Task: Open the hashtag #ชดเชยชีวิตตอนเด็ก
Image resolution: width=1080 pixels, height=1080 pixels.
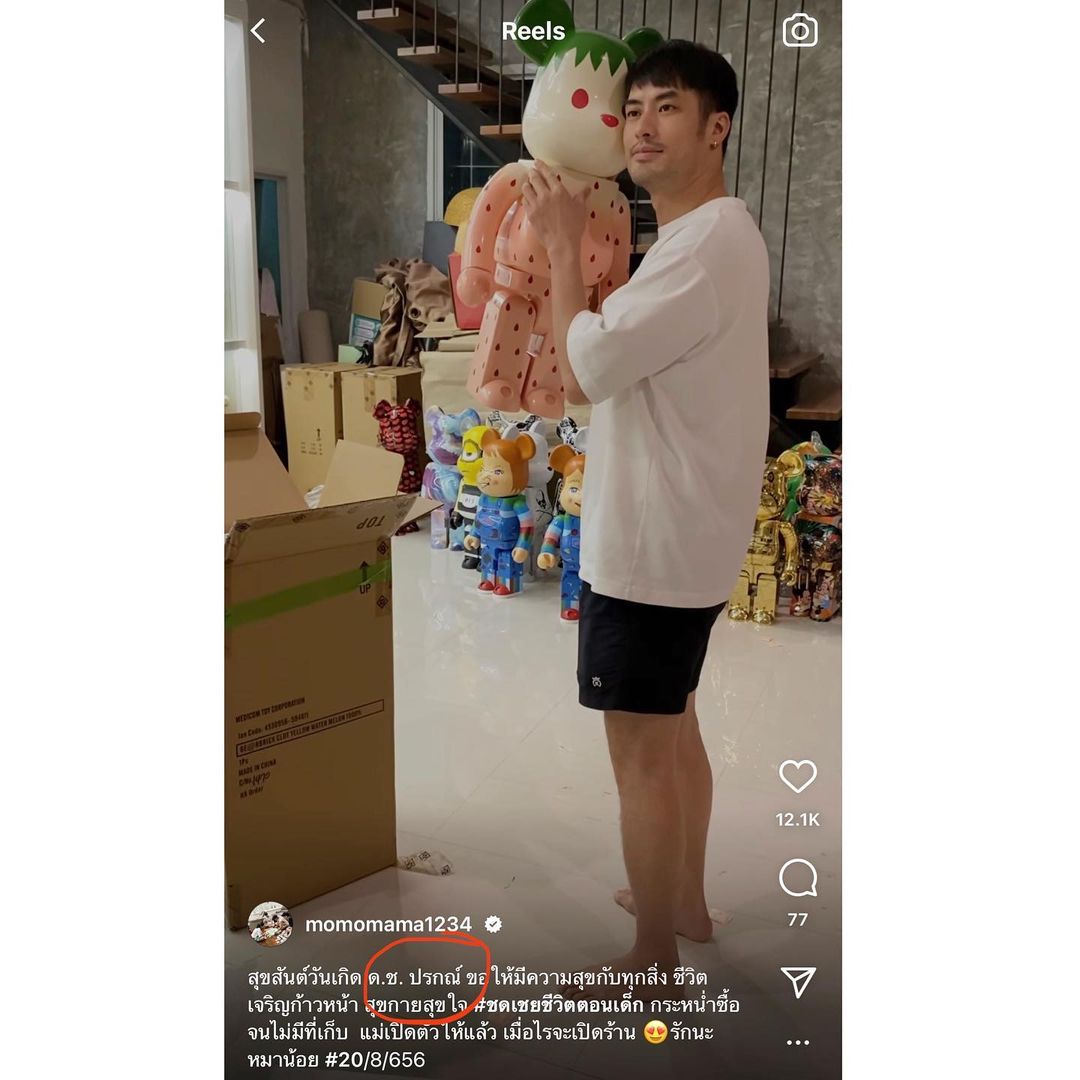Action: click(x=559, y=1005)
